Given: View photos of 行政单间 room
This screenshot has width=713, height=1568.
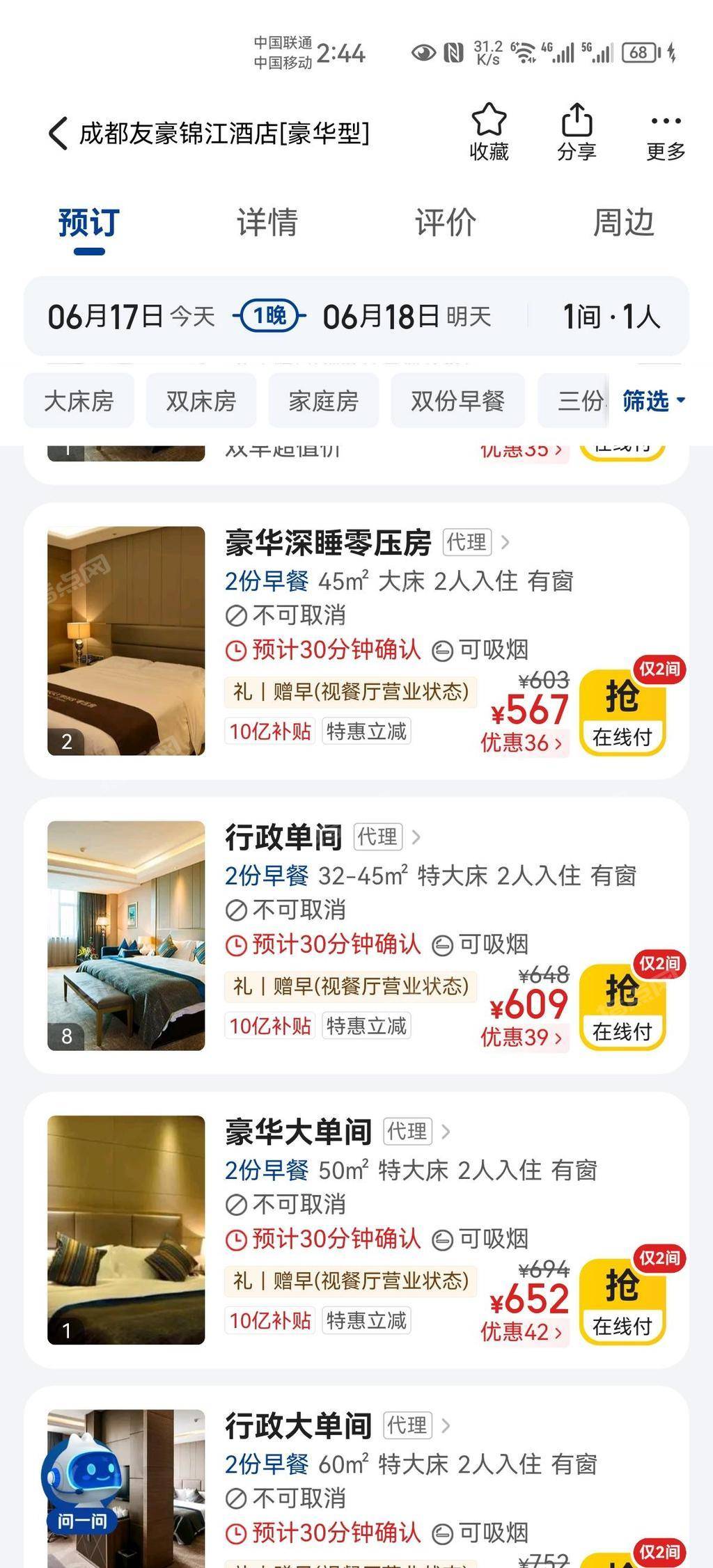Looking at the screenshot, I should click(x=126, y=935).
